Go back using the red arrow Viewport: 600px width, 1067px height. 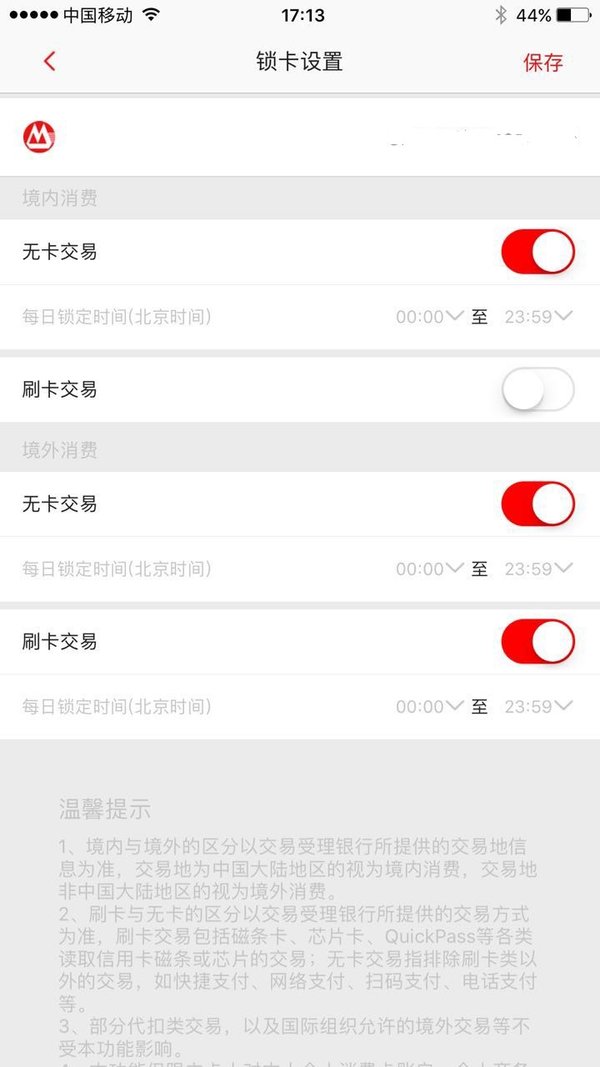[49, 61]
